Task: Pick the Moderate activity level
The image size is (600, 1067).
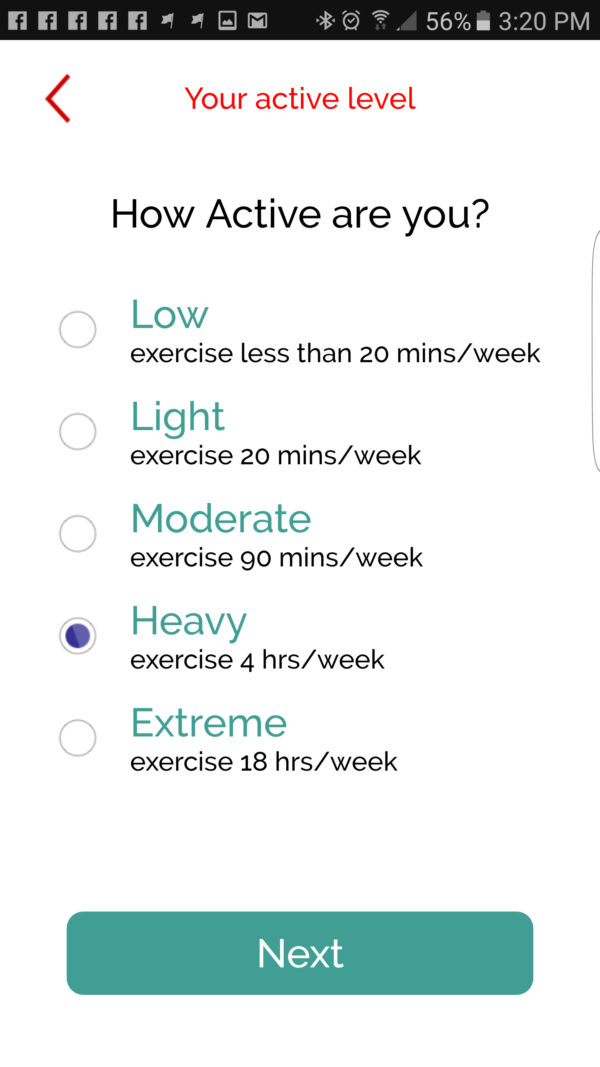Action: [x=78, y=533]
